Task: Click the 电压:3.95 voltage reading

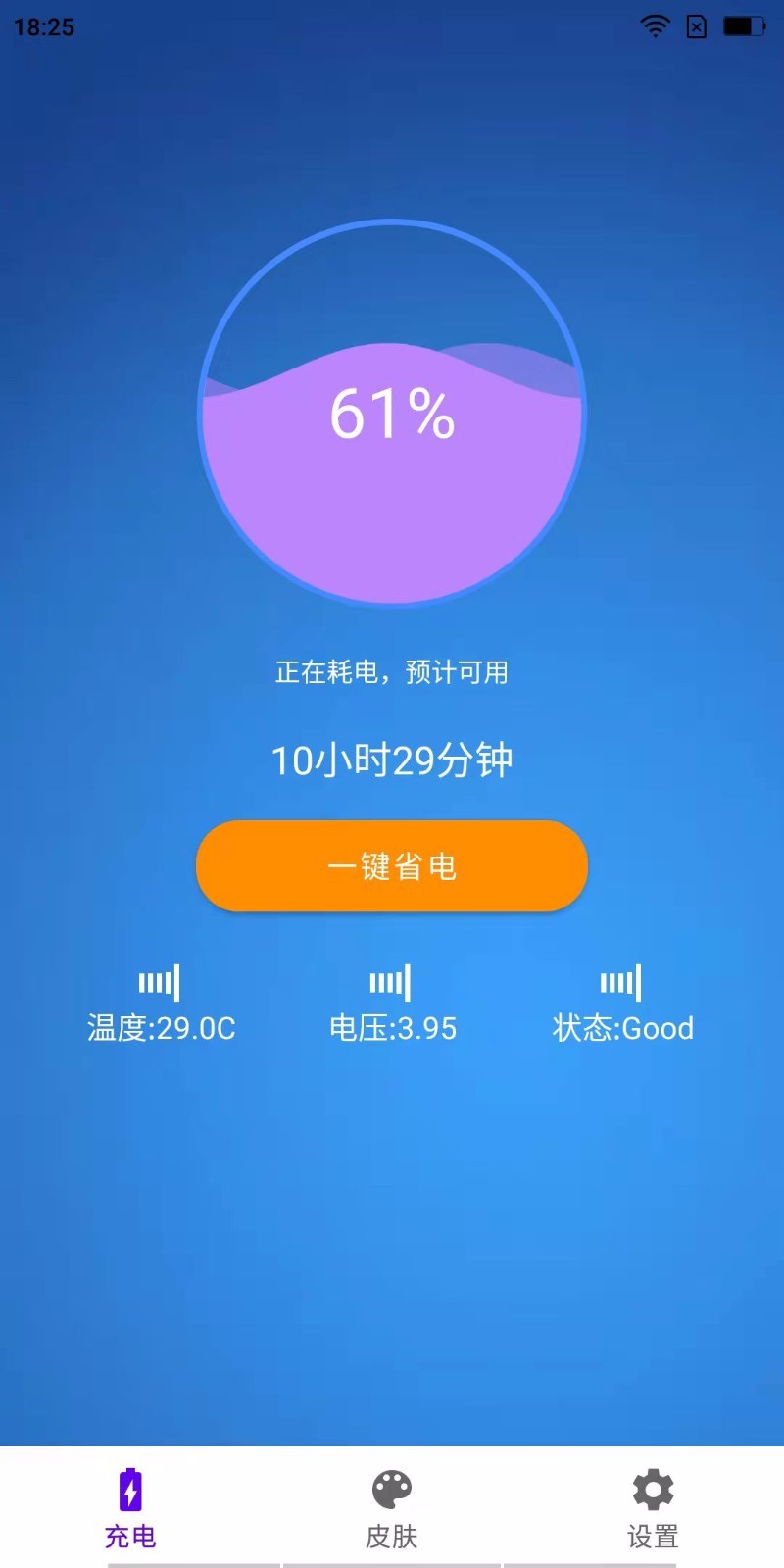Action: click(392, 1028)
